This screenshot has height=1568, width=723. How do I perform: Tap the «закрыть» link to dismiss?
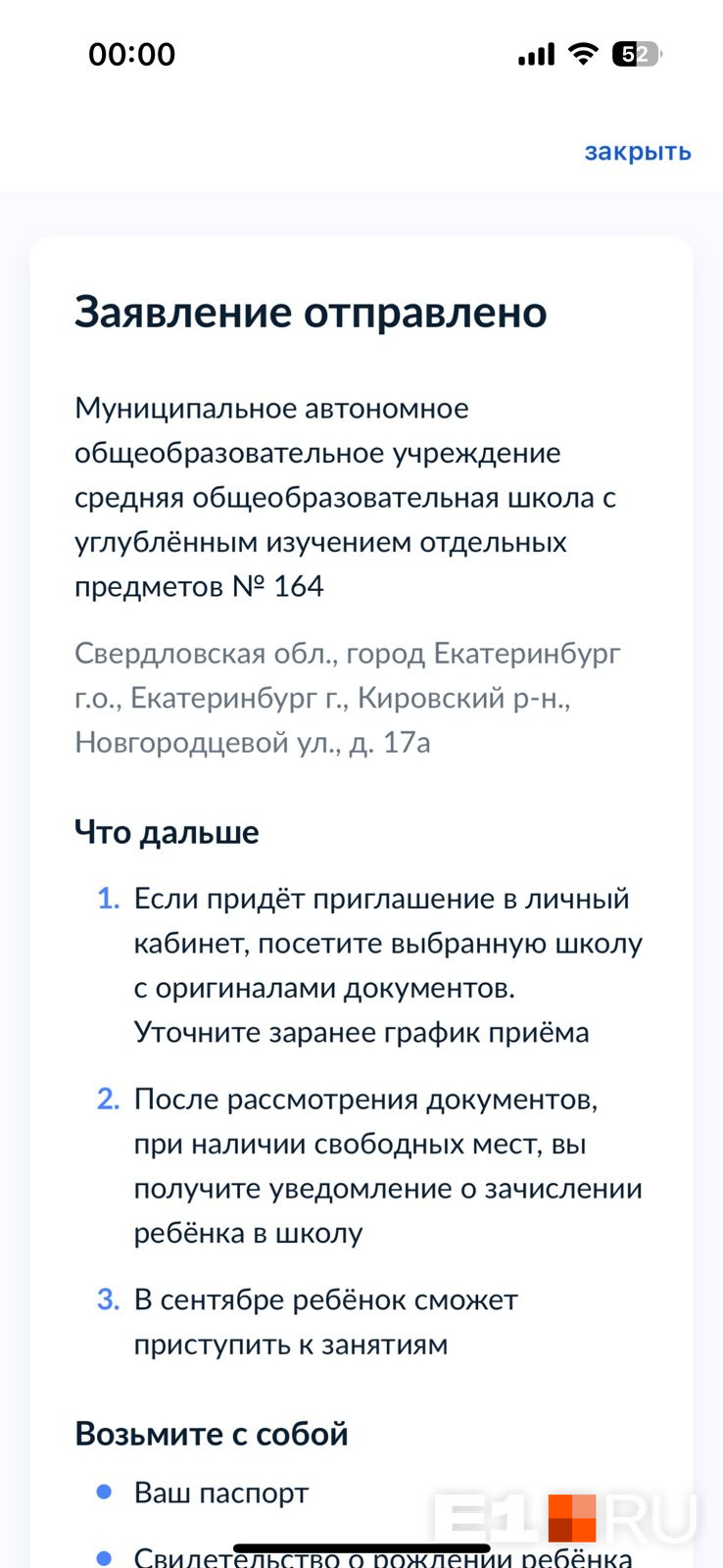638,152
